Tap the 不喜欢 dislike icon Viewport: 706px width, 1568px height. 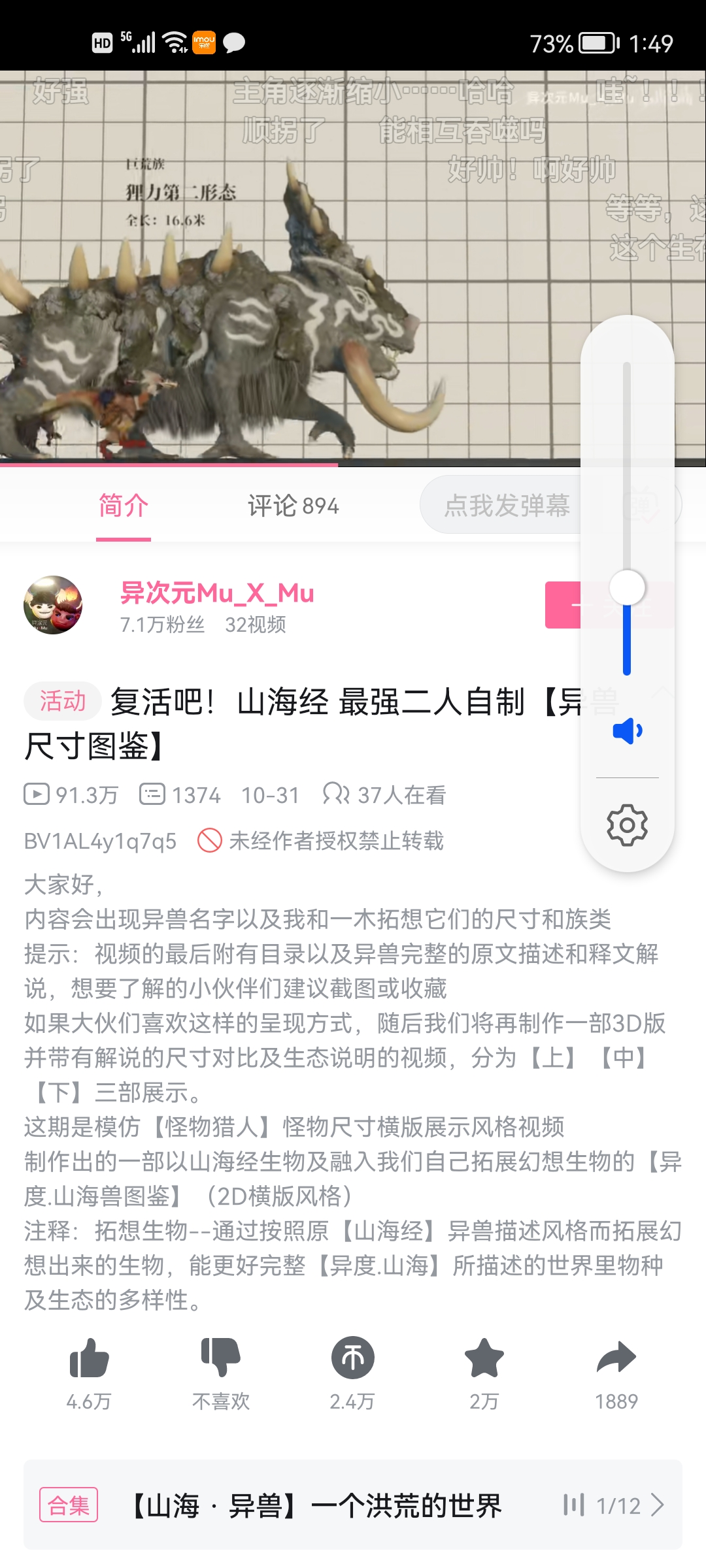point(221,1358)
